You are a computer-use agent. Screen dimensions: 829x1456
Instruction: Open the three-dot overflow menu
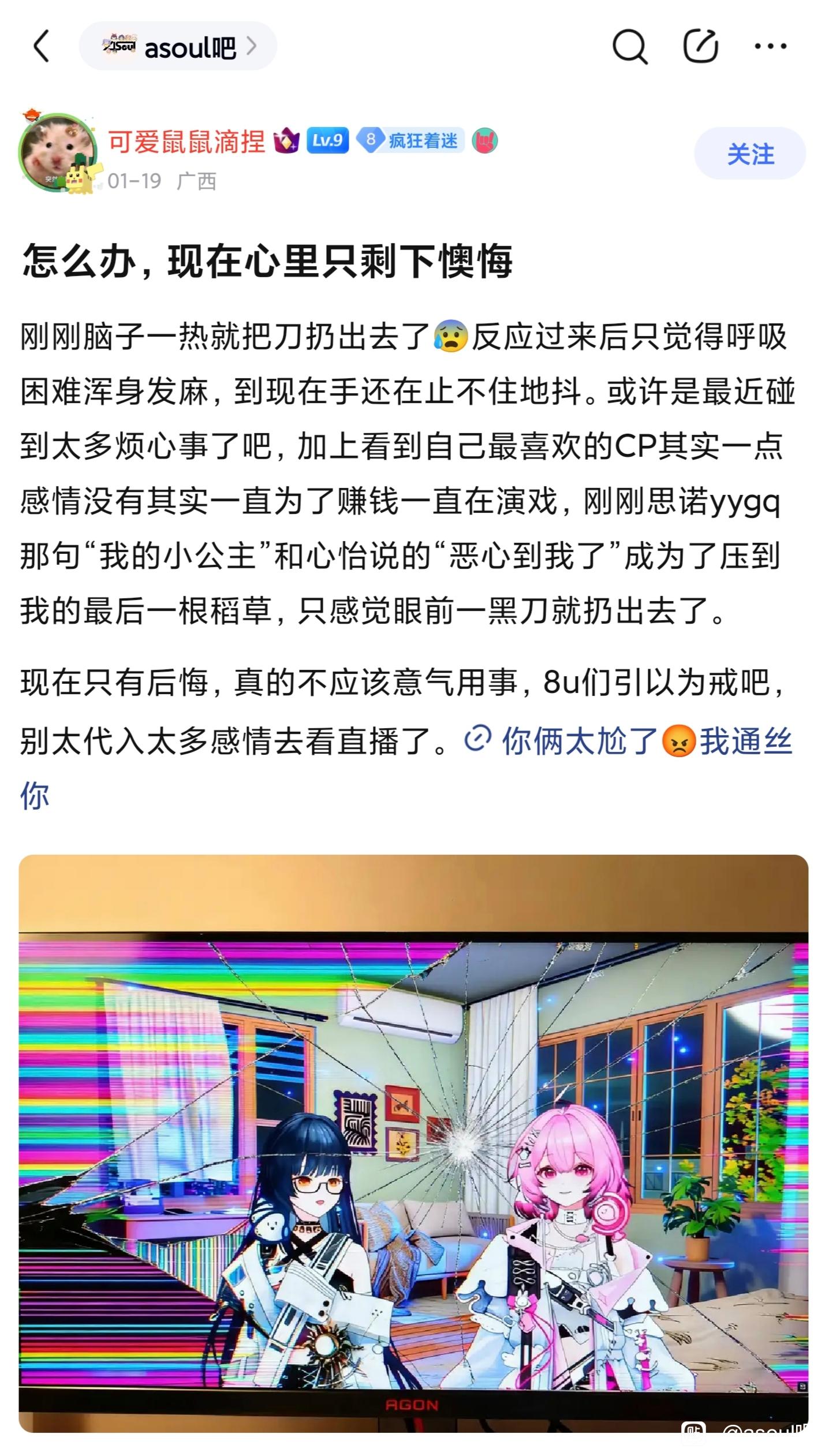click(771, 46)
